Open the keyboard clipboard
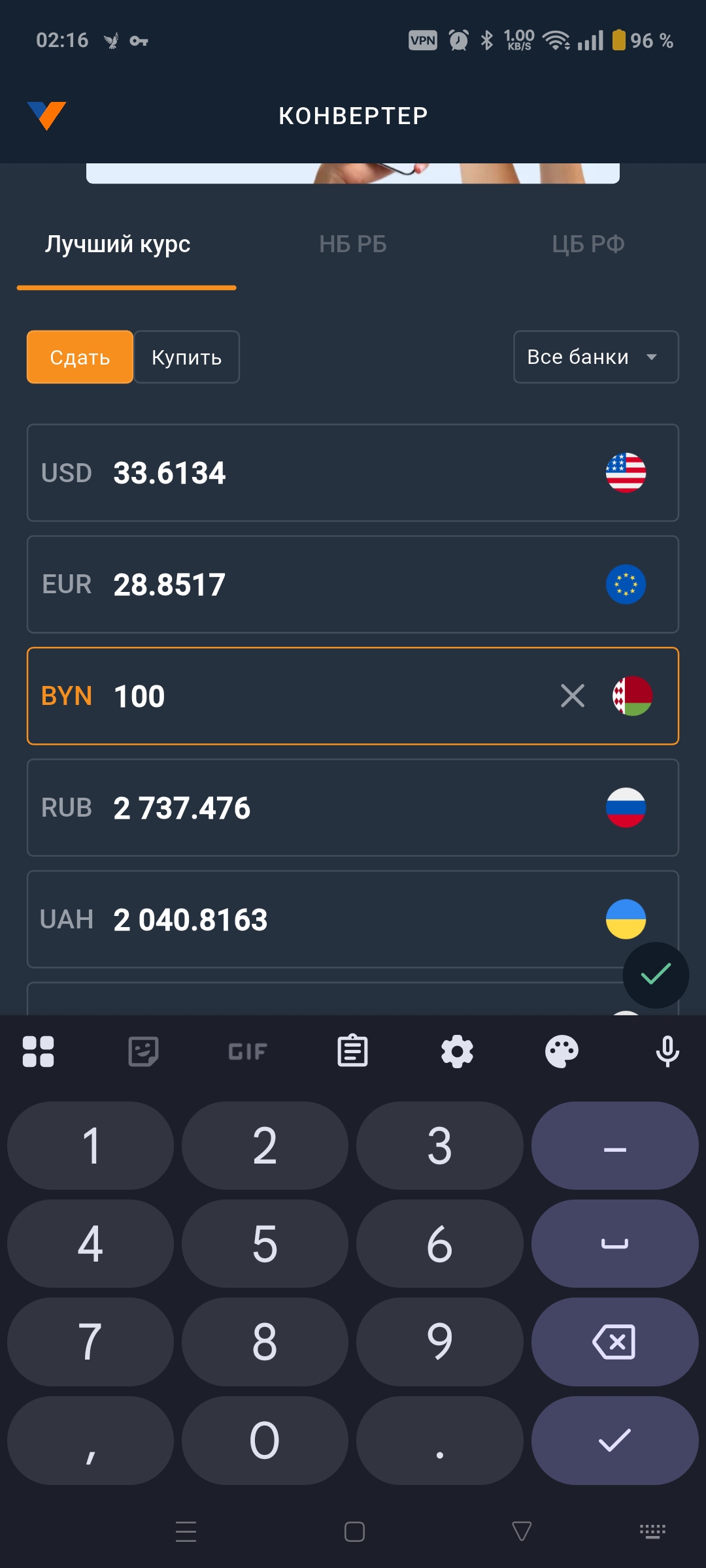706x1568 pixels. 352,1052
